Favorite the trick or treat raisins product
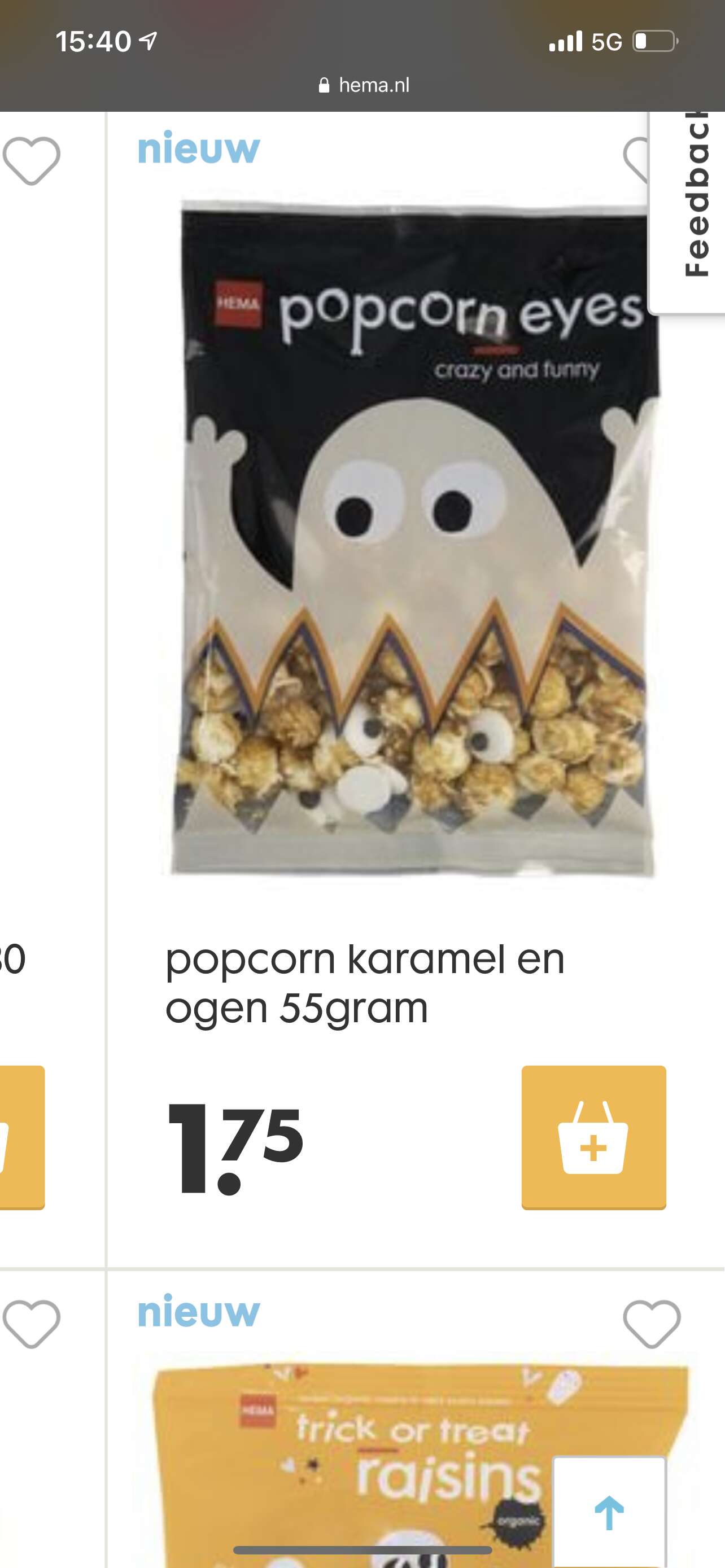Viewport: 725px width, 1568px height. [652, 1324]
